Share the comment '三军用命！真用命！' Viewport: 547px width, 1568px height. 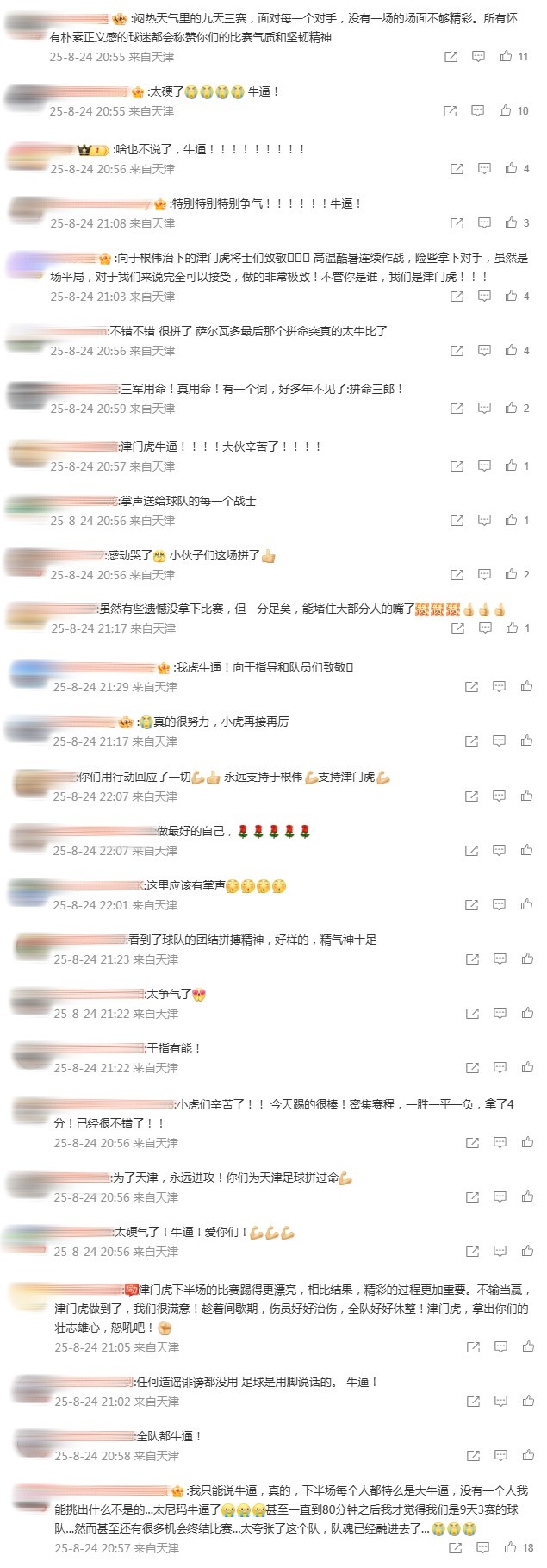(457, 408)
